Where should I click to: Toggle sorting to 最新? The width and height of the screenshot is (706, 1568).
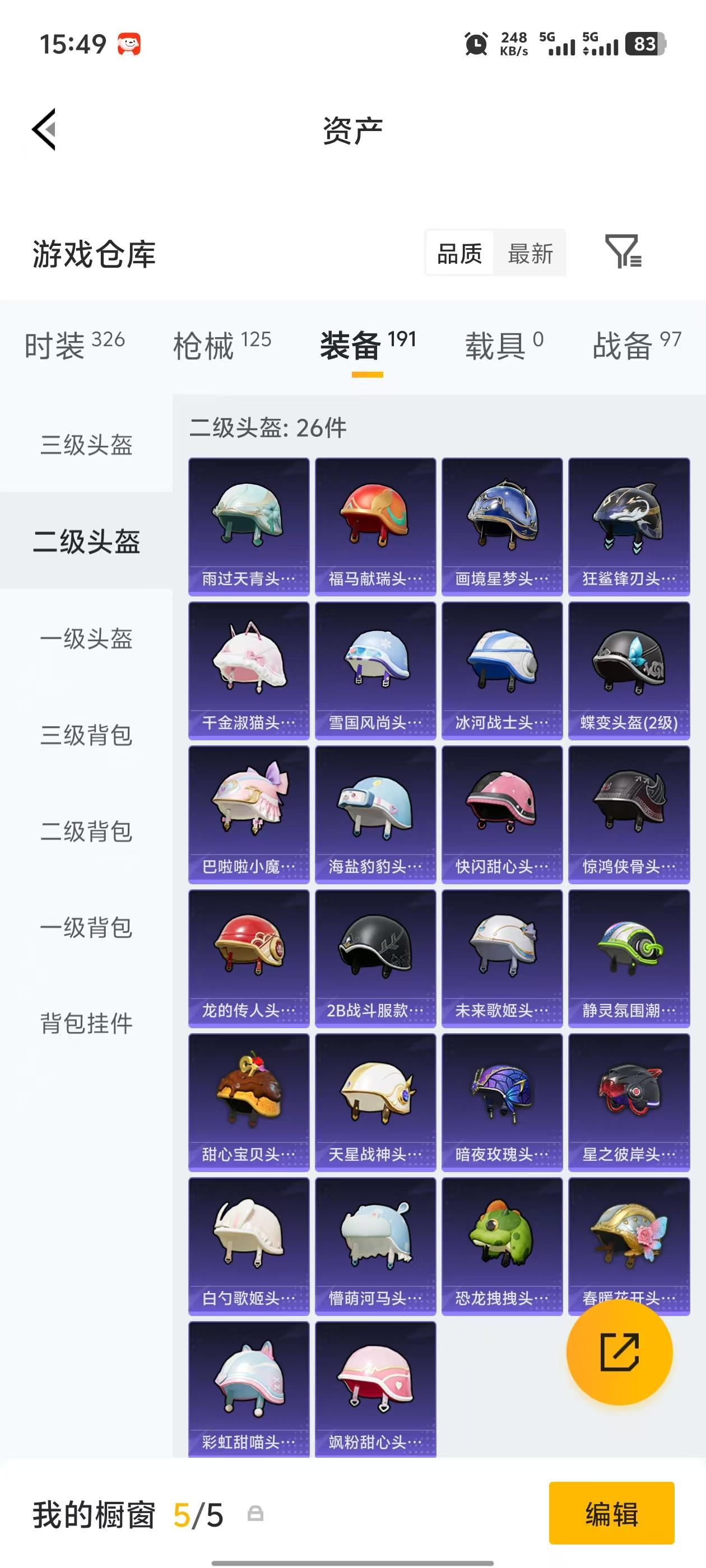click(530, 254)
